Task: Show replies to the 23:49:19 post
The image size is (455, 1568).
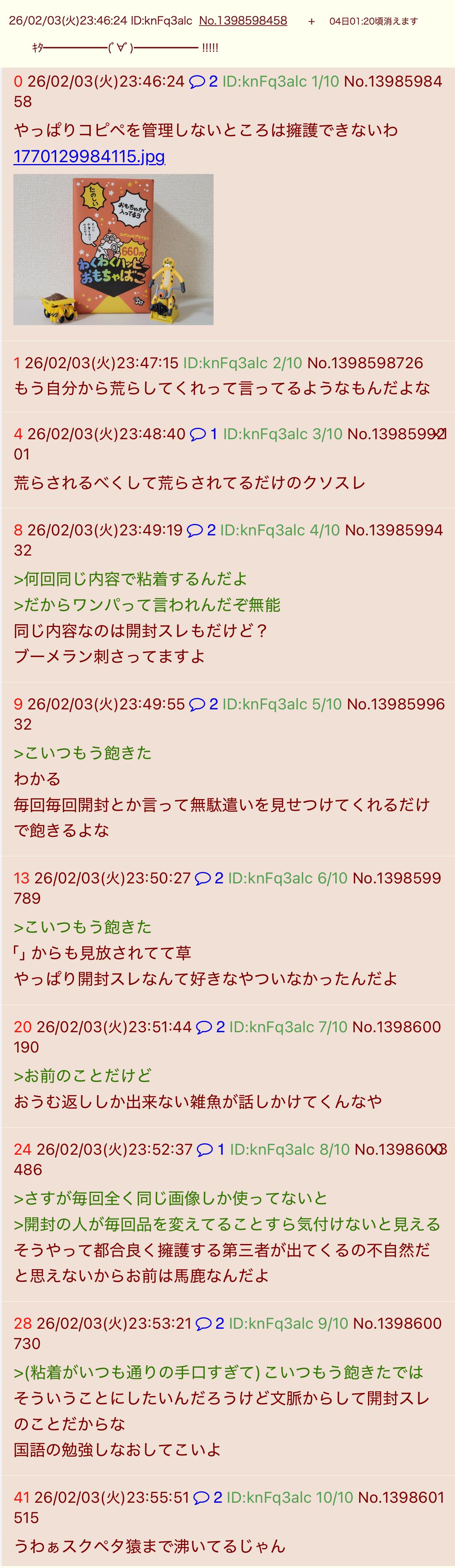Action: point(201,530)
